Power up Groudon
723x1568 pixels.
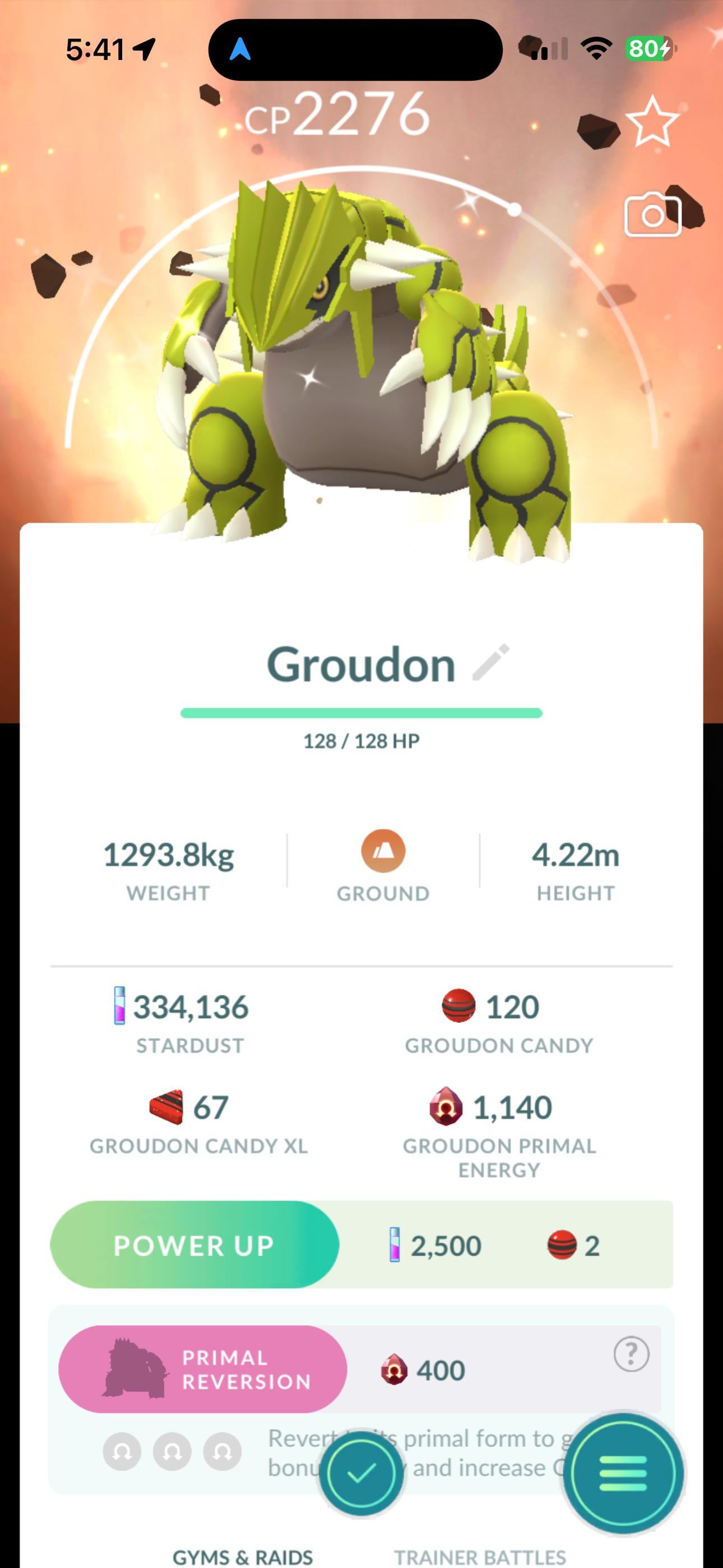[194, 1246]
